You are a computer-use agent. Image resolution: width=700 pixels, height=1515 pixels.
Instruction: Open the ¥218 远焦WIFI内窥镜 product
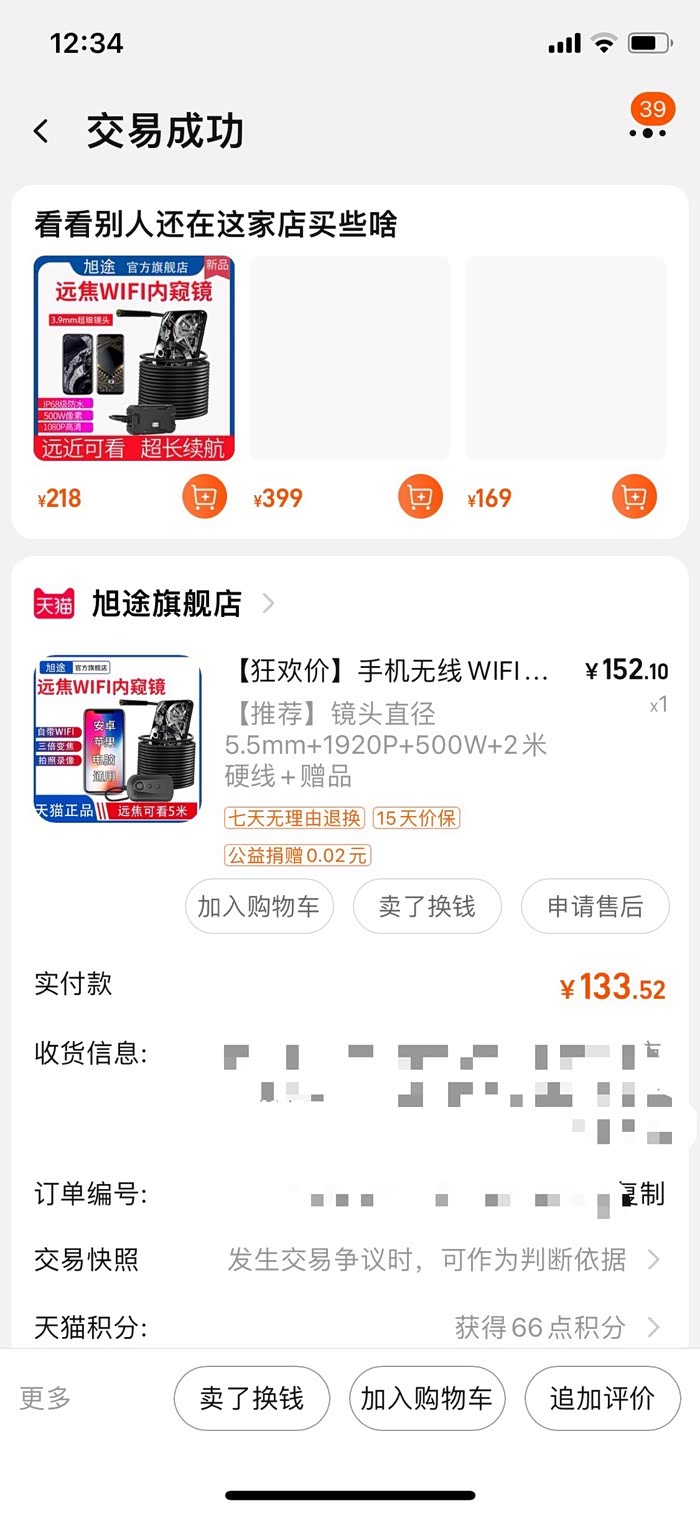(x=134, y=358)
